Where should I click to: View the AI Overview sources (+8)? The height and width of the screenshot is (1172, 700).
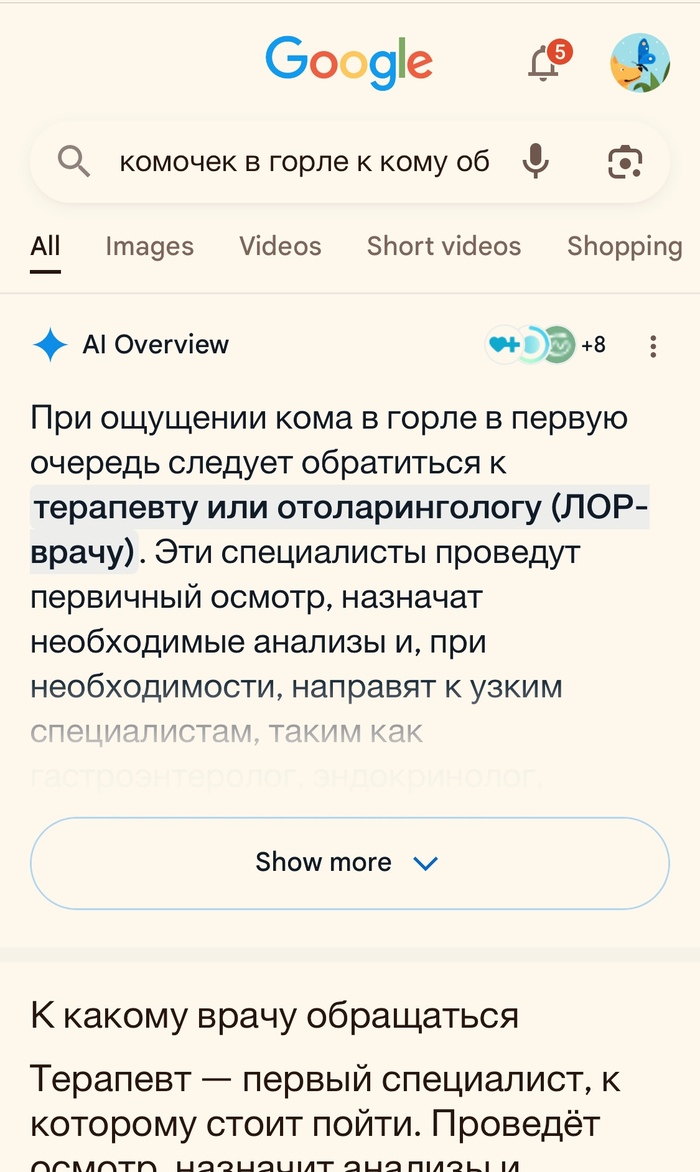pyautogui.click(x=546, y=345)
